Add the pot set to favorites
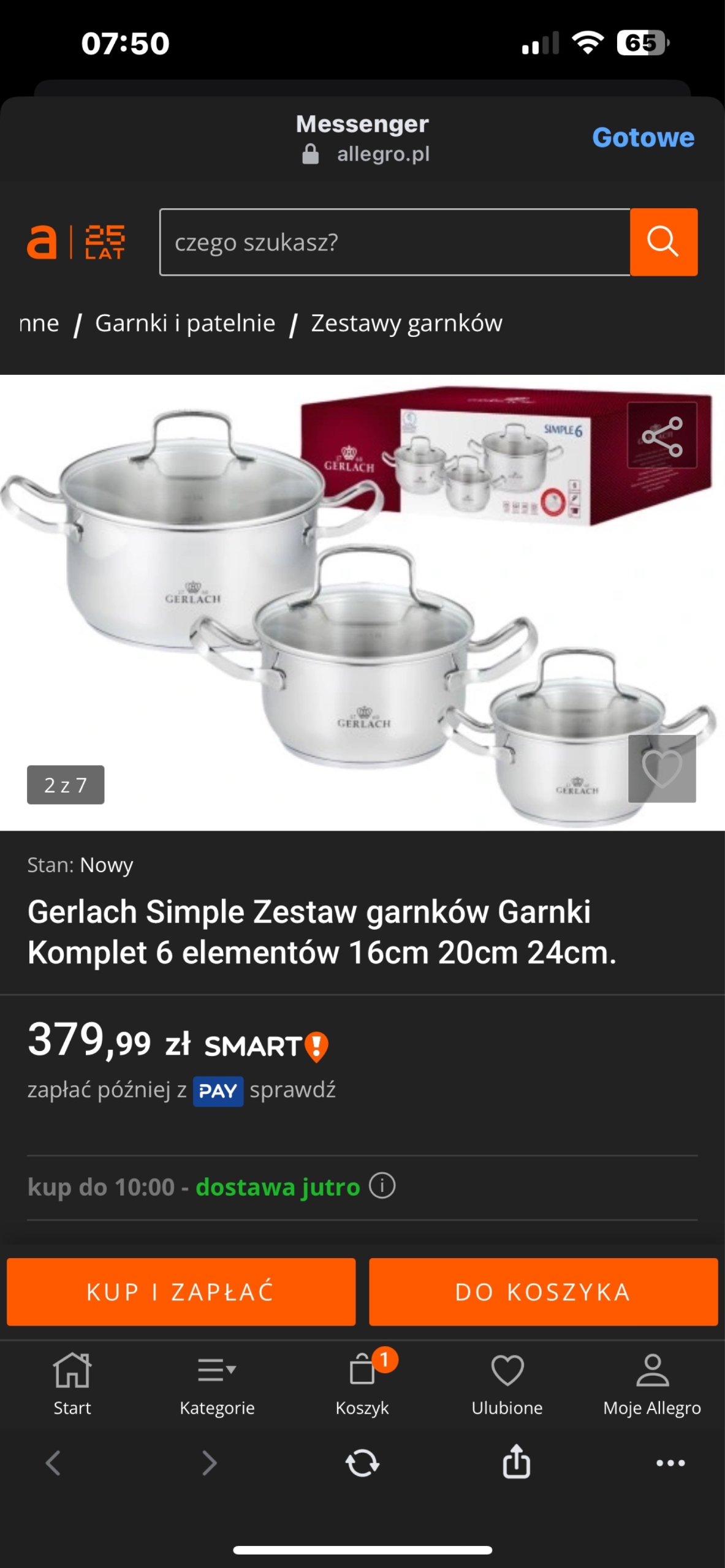Screen dimensions: 725x1568 click(x=662, y=768)
